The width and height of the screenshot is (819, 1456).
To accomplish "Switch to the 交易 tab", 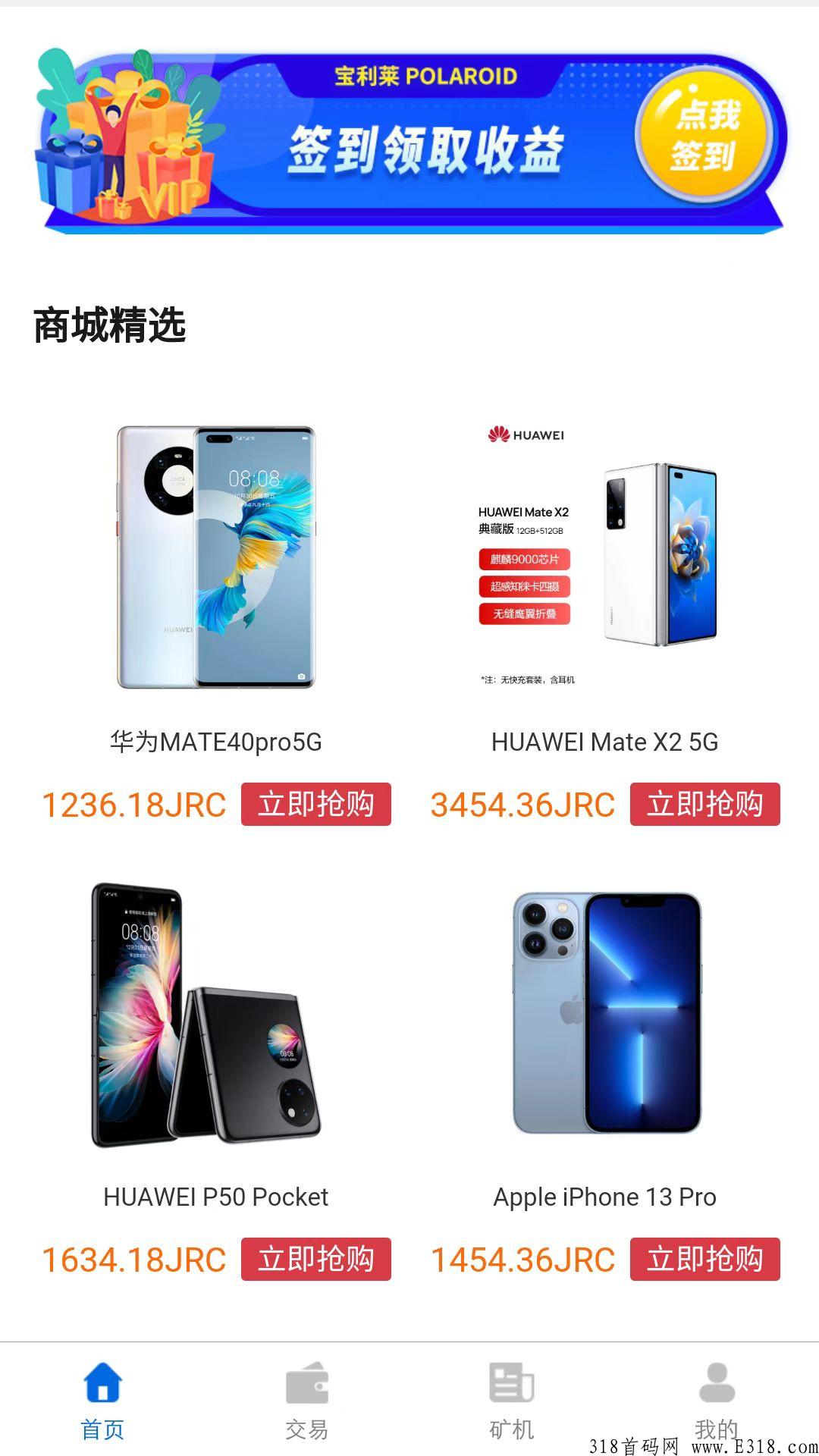I will pos(306,1400).
